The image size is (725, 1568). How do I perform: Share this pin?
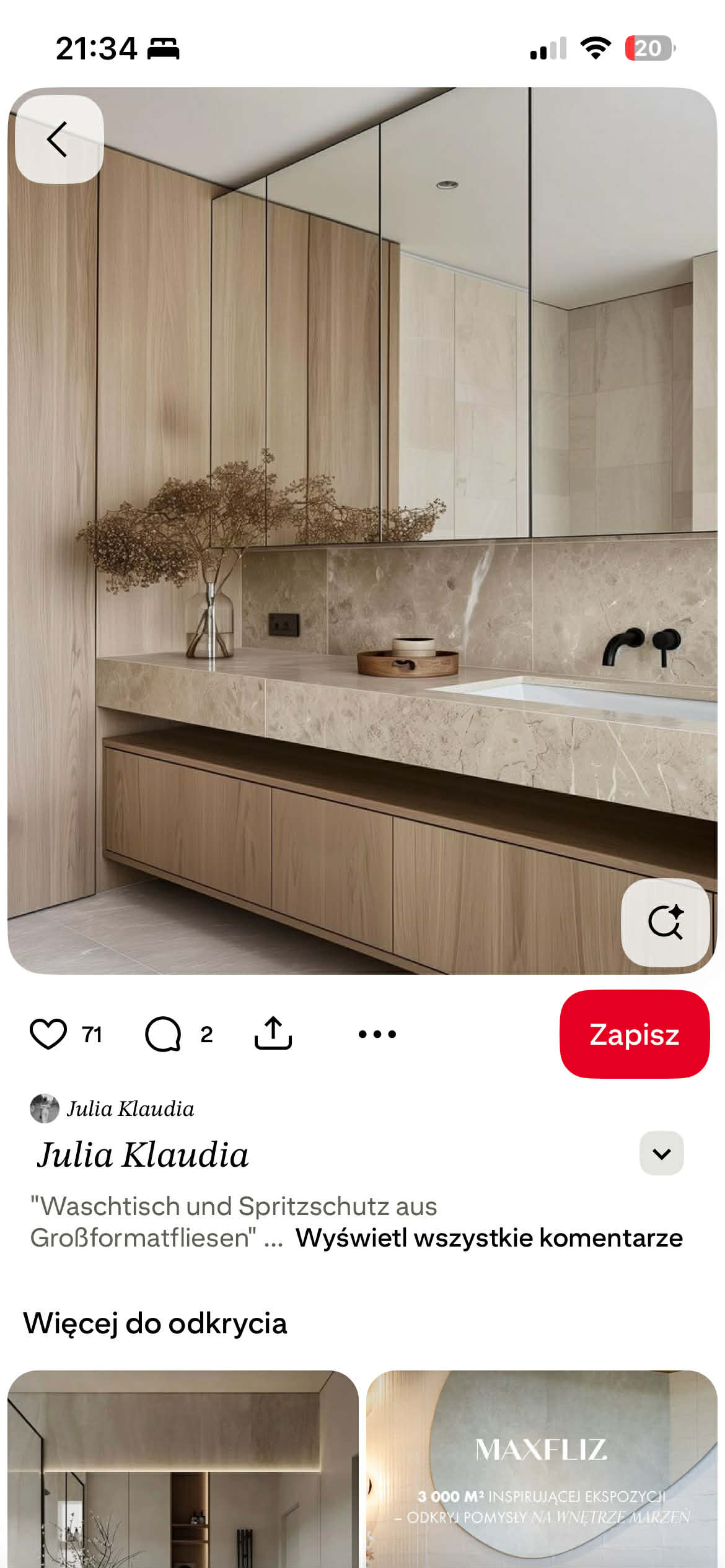[x=273, y=1034]
